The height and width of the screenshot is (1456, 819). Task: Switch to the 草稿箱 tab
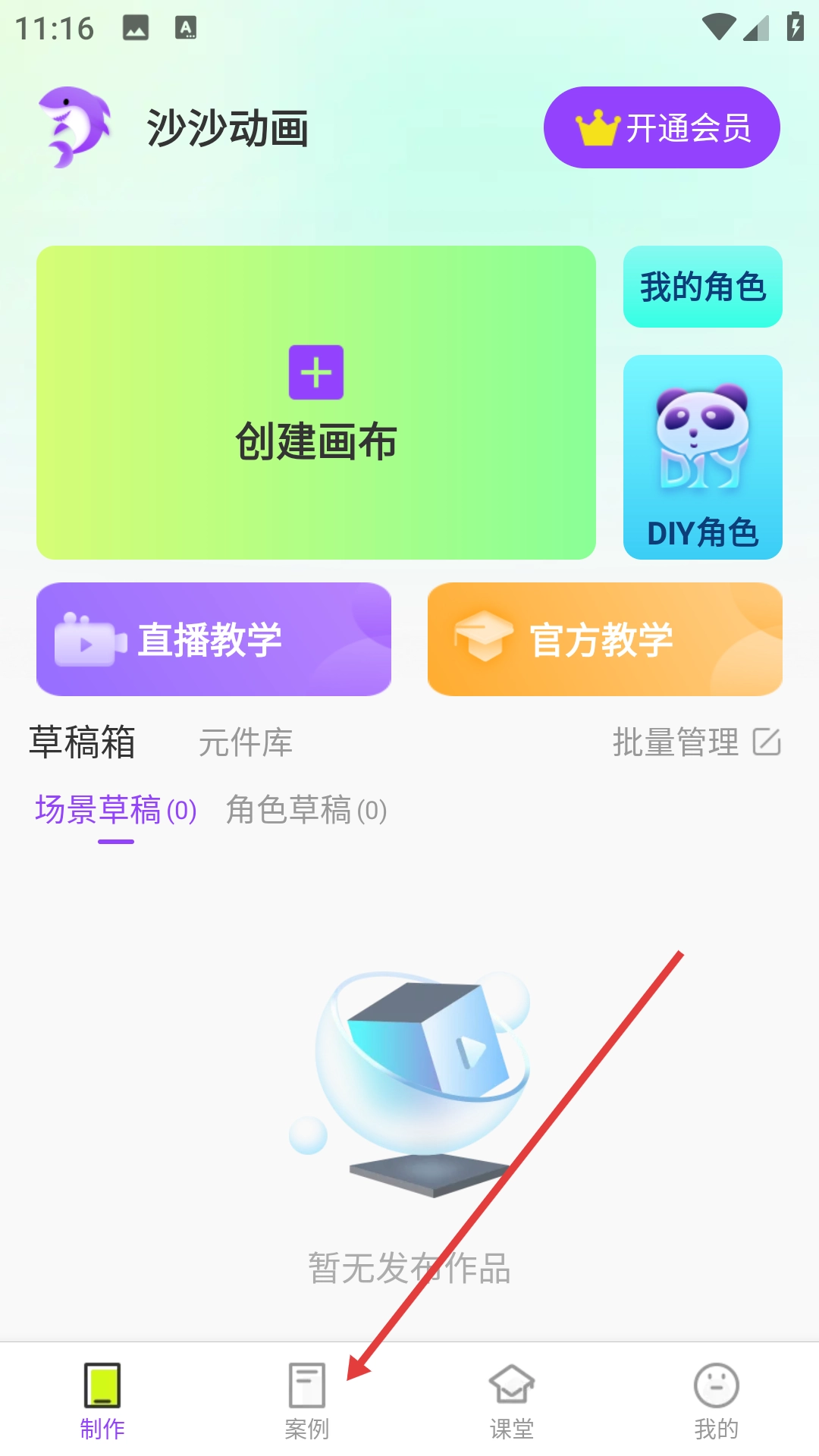(x=82, y=742)
